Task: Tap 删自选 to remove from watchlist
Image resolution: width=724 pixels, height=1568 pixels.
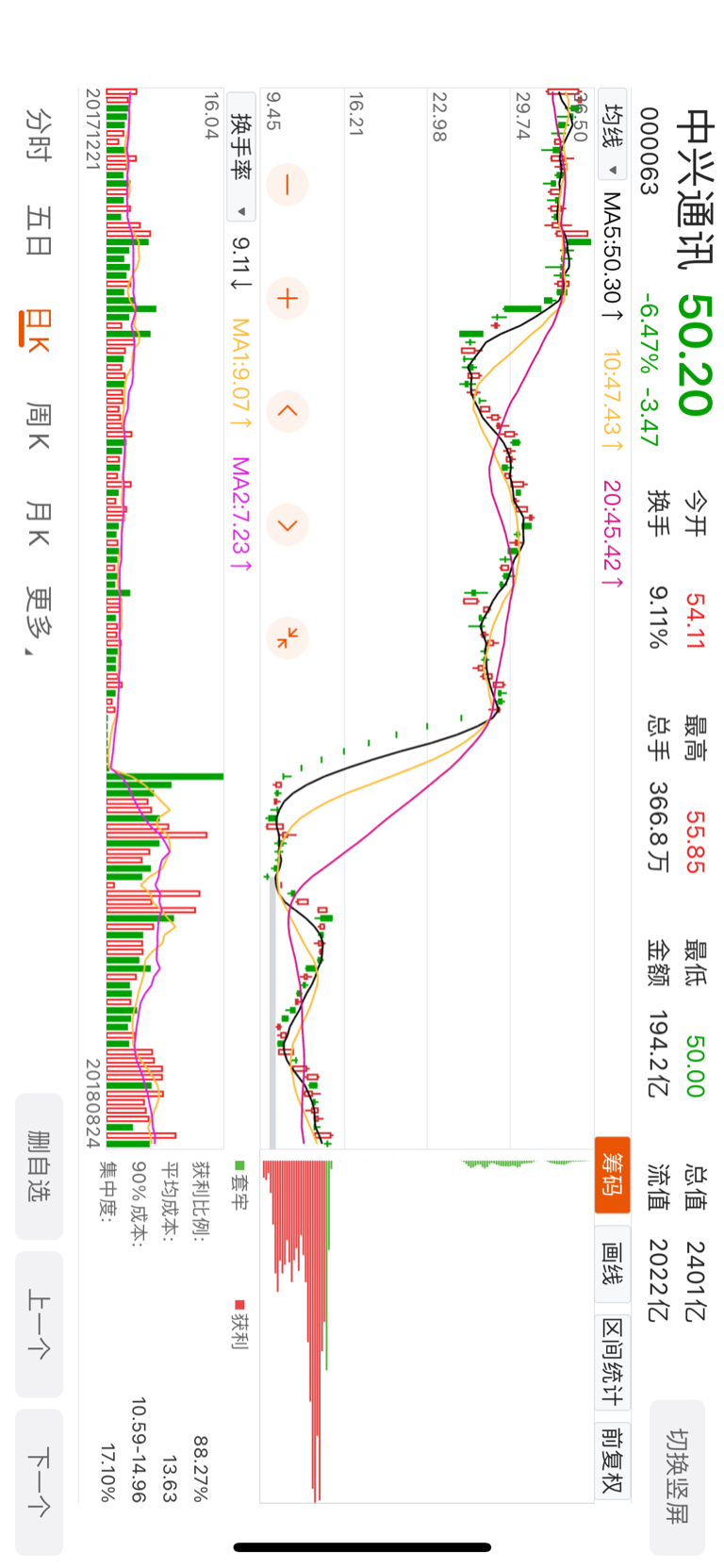Action: (x=39, y=1166)
